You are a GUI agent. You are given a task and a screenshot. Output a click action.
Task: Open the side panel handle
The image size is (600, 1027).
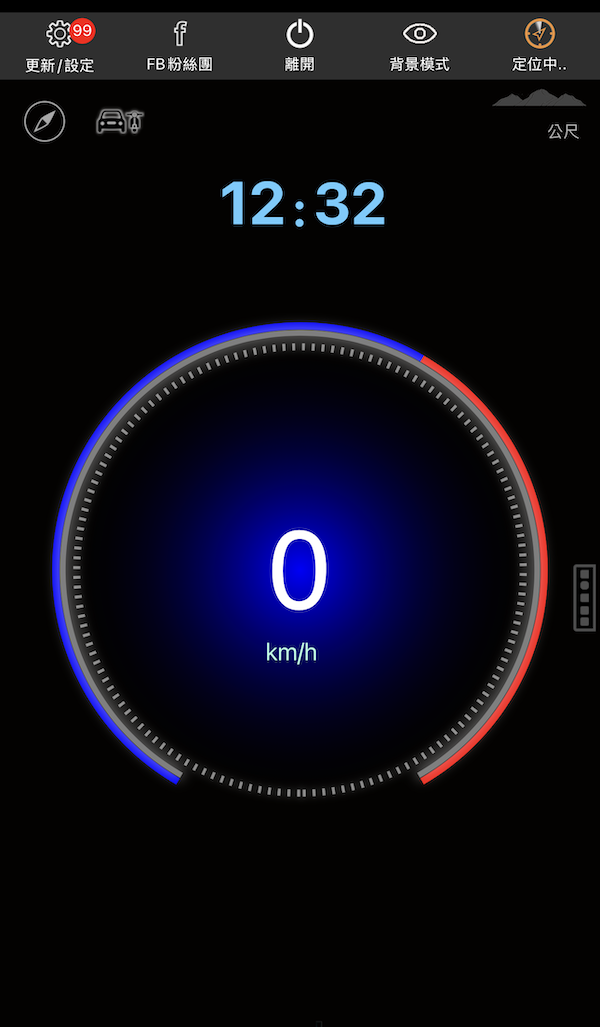[584, 597]
